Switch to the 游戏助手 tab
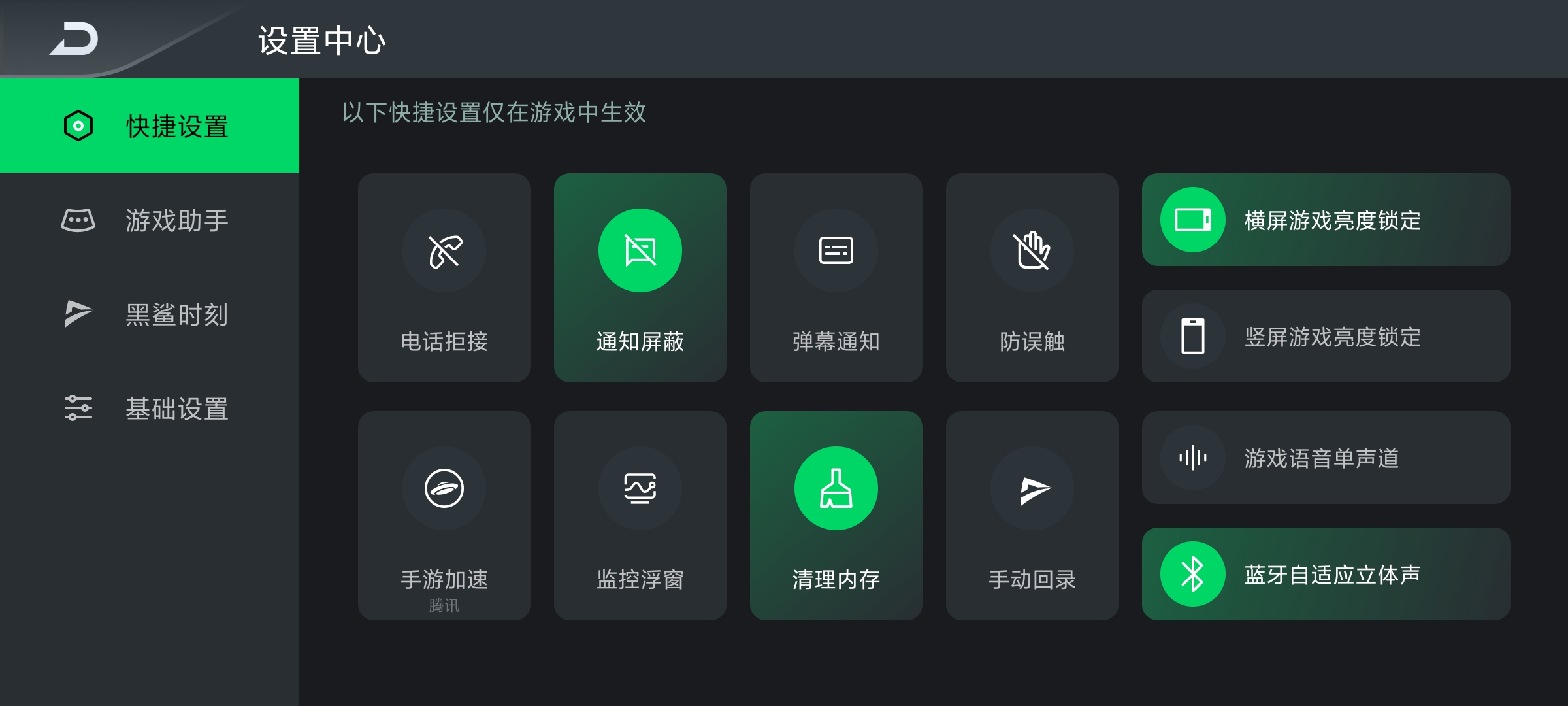 pos(150,220)
